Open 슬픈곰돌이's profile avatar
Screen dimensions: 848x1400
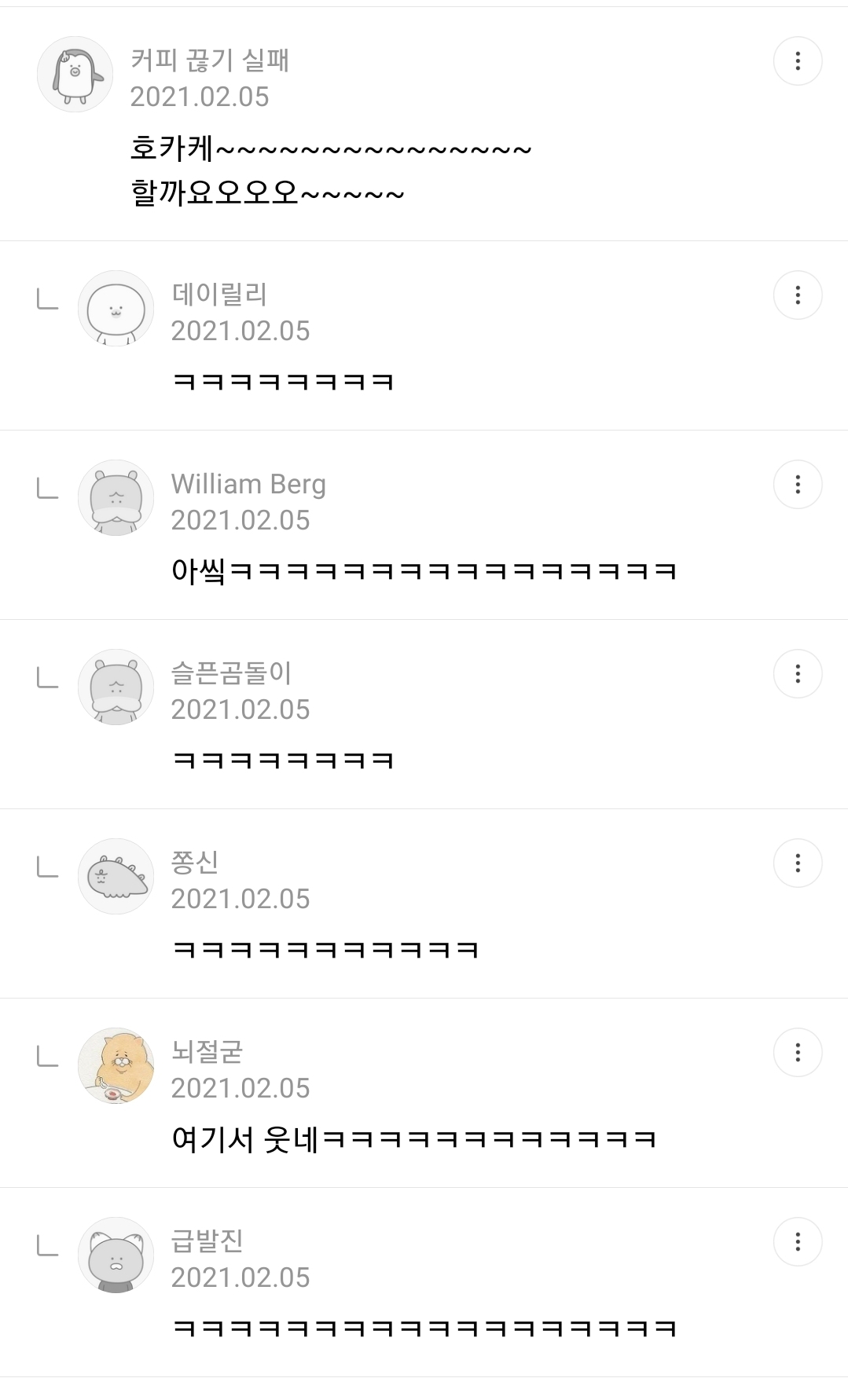point(116,687)
